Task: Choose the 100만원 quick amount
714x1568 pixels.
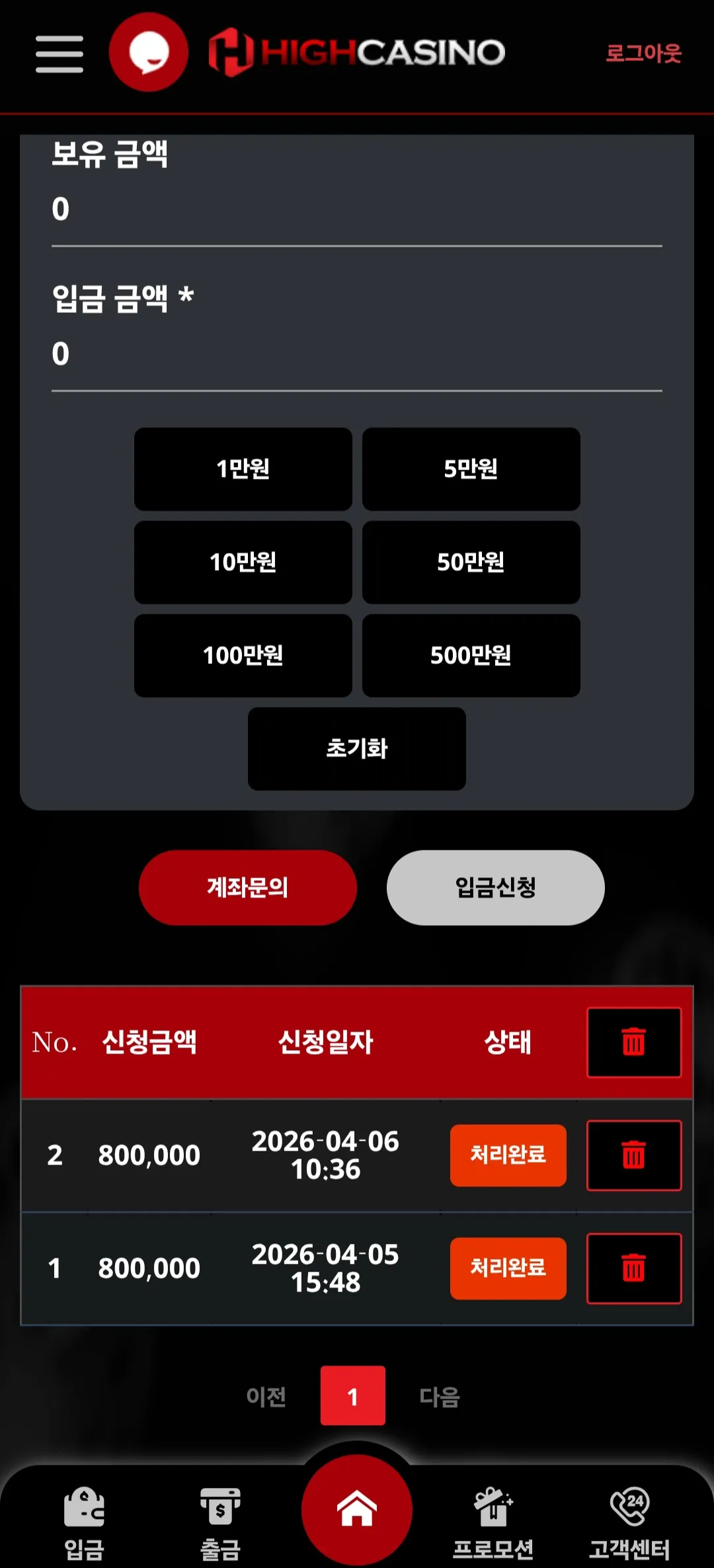Action: point(243,655)
